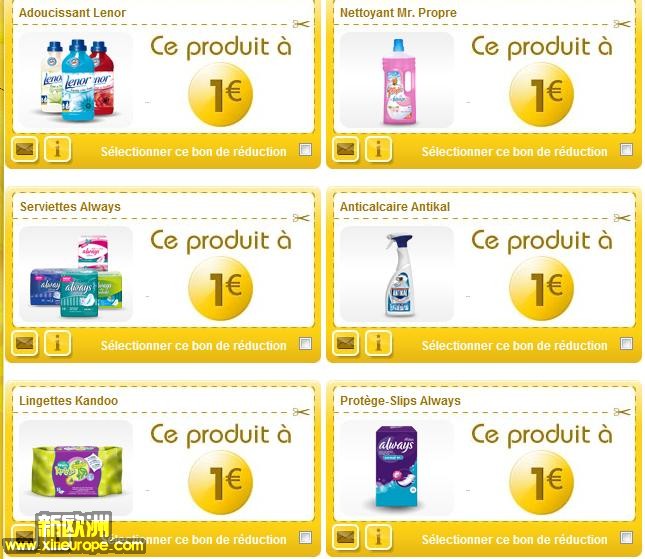Check the Lingettes Kandoo coupon box
The width and height of the screenshot is (645, 559).
tap(305, 538)
